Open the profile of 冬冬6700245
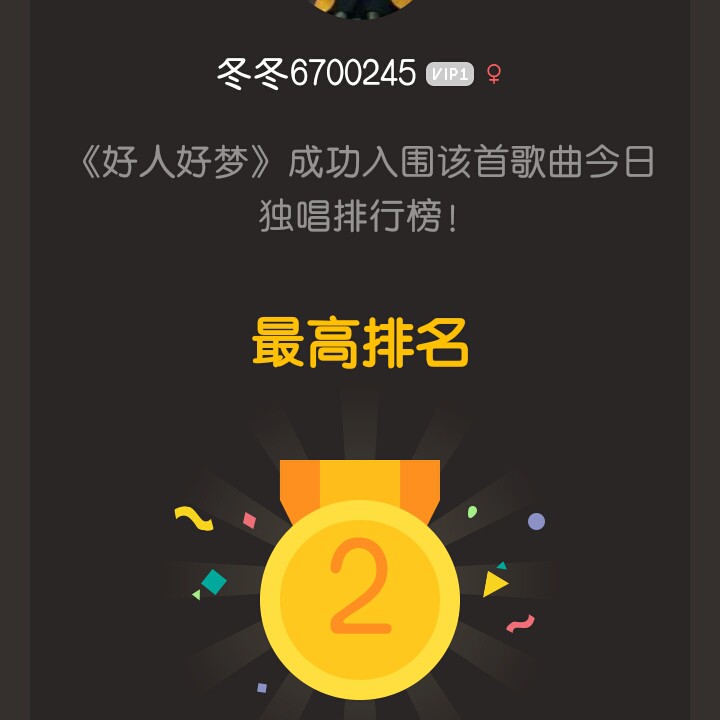720x720 pixels. click(x=316, y=73)
